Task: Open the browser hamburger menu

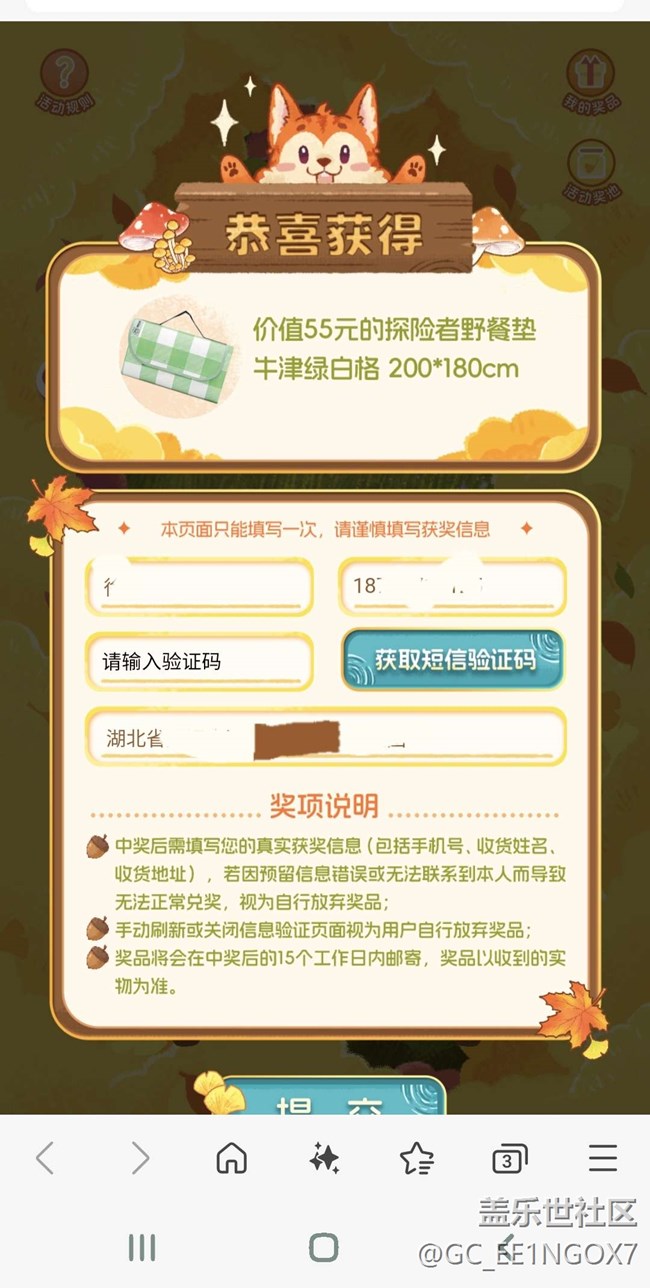Action: click(602, 1158)
